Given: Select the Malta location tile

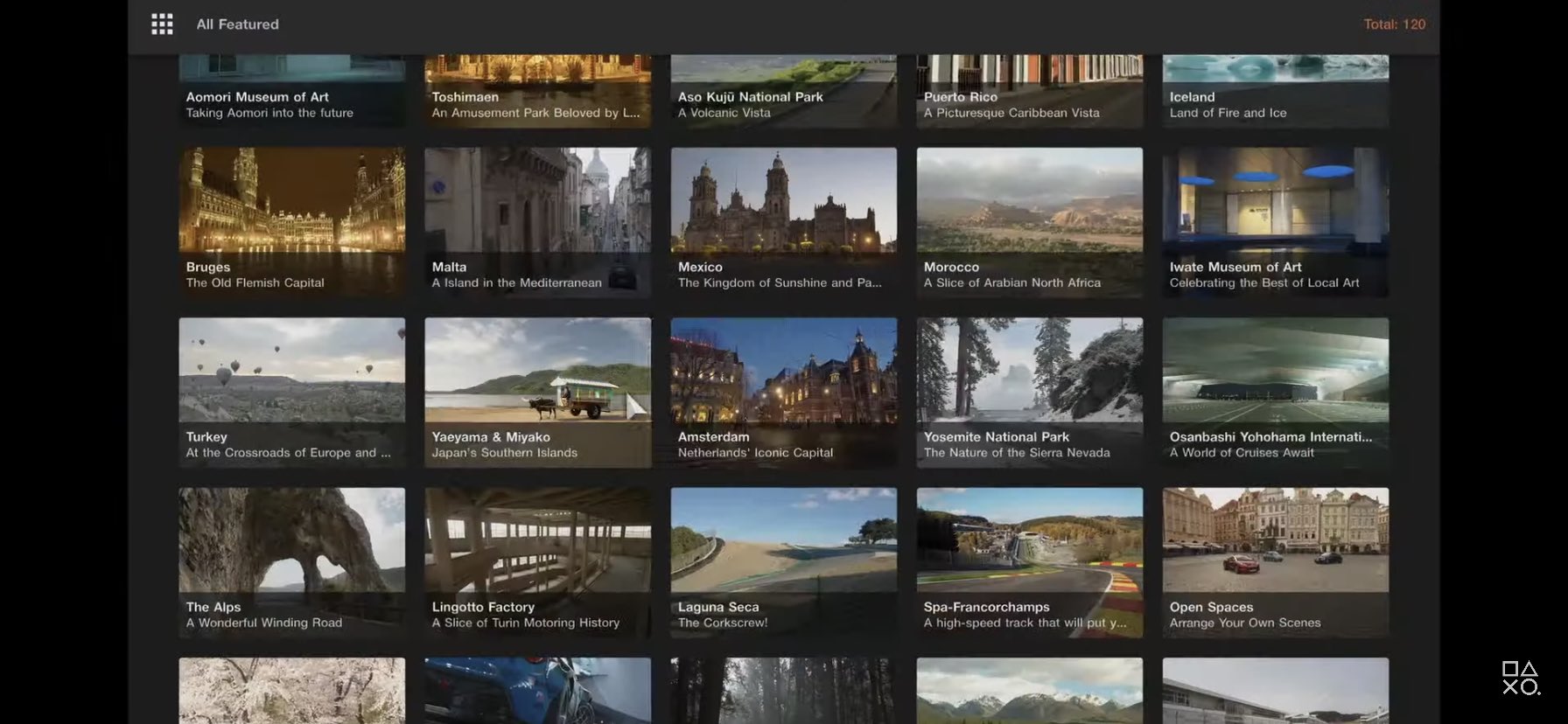Looking at the screenshot, I should pos(538,222).
